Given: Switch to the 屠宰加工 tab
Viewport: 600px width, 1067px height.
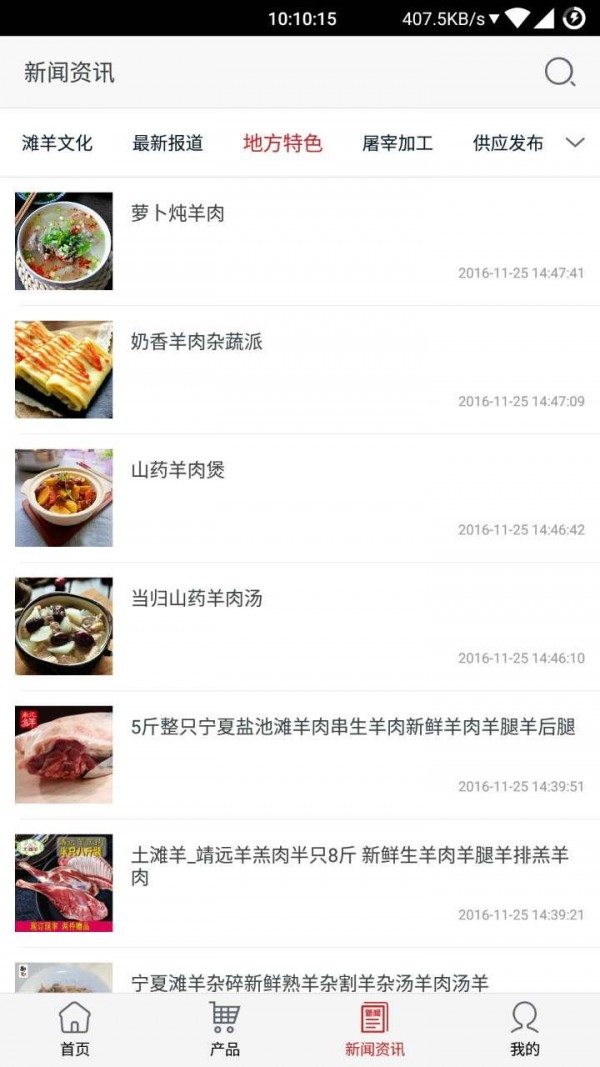Looking at the screenshot, I should (397, 143).
